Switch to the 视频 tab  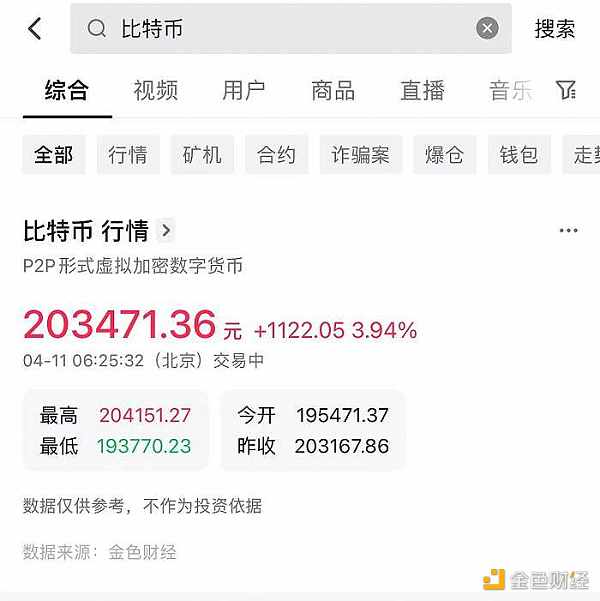click(x=155, y=91)
